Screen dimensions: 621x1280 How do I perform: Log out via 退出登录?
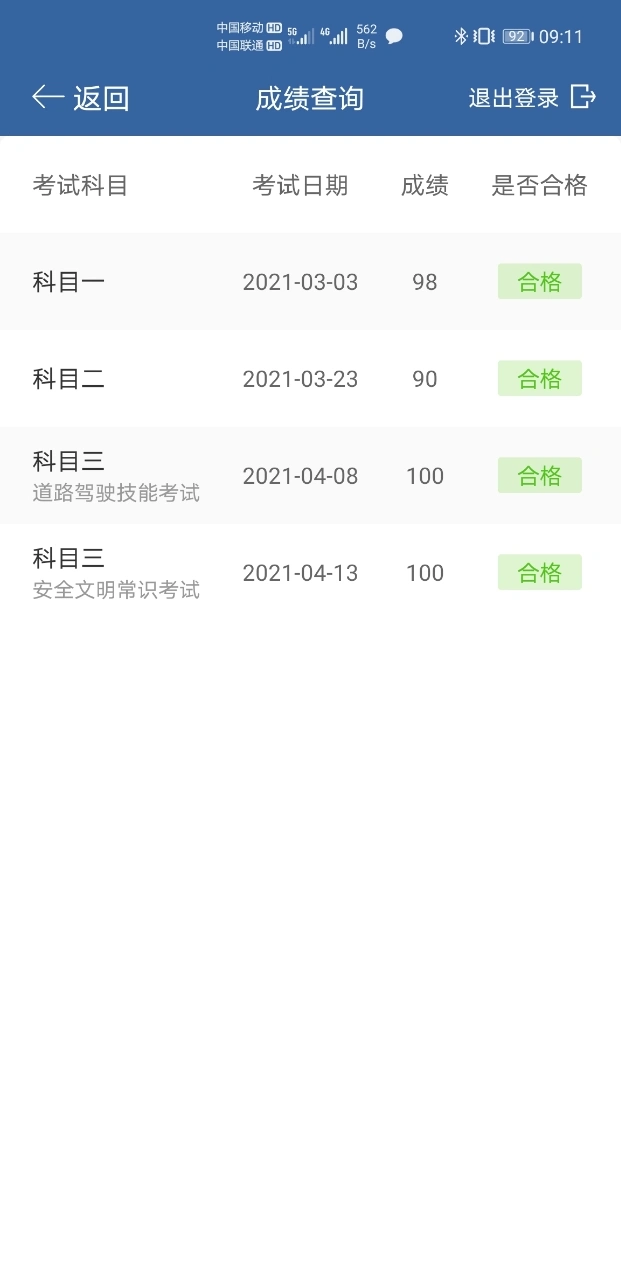[x=532, y=97]
